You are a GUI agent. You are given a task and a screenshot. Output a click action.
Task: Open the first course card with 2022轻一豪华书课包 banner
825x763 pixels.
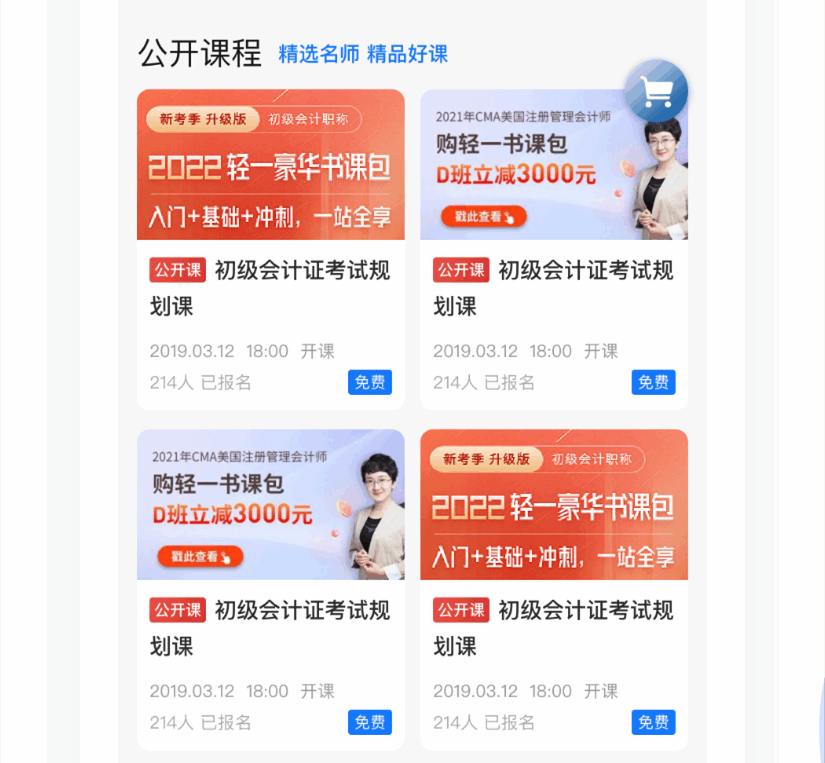pyautogui.click(x=270, y=250)
